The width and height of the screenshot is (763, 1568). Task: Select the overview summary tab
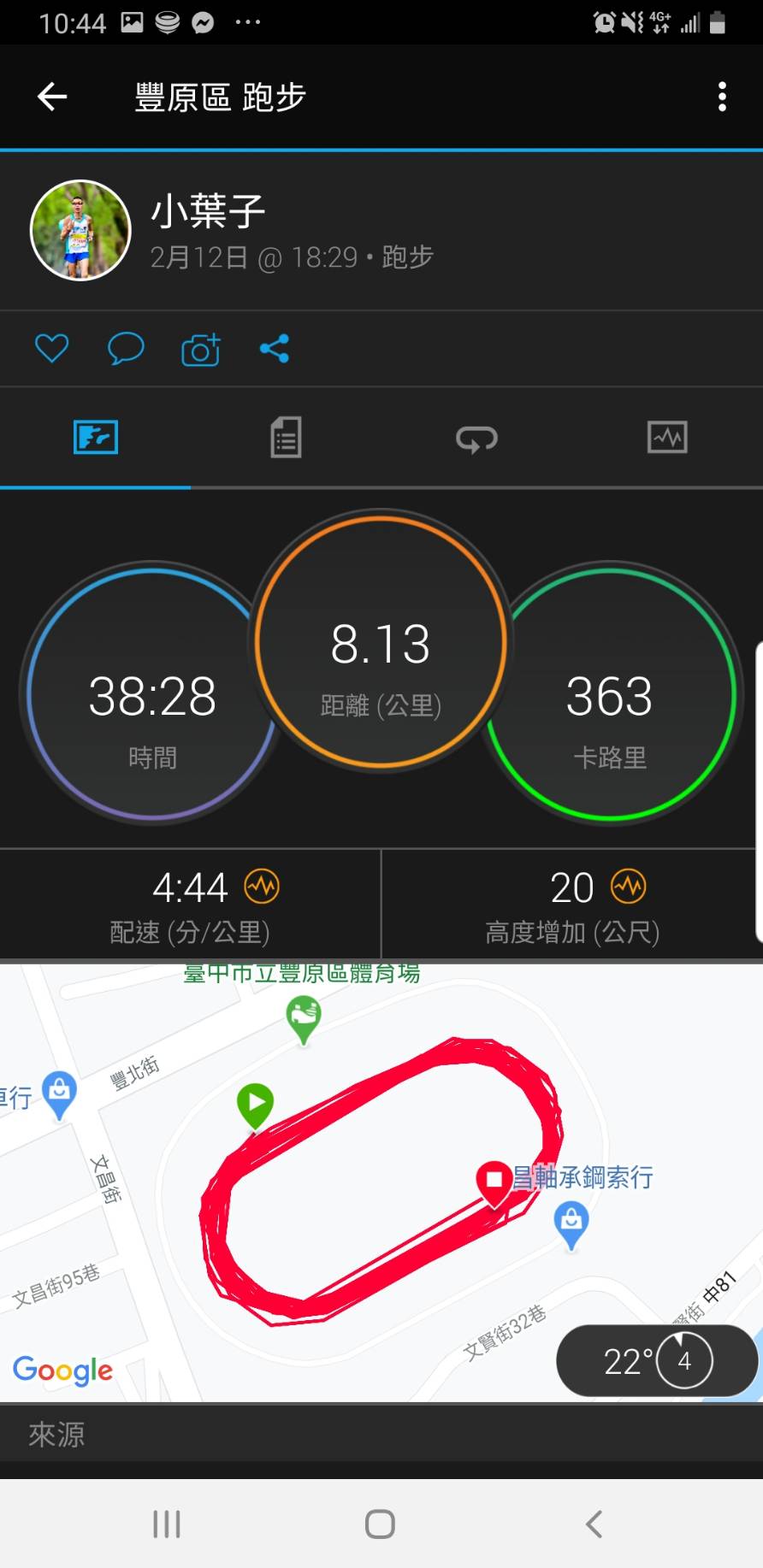click(x=95, y=438)
